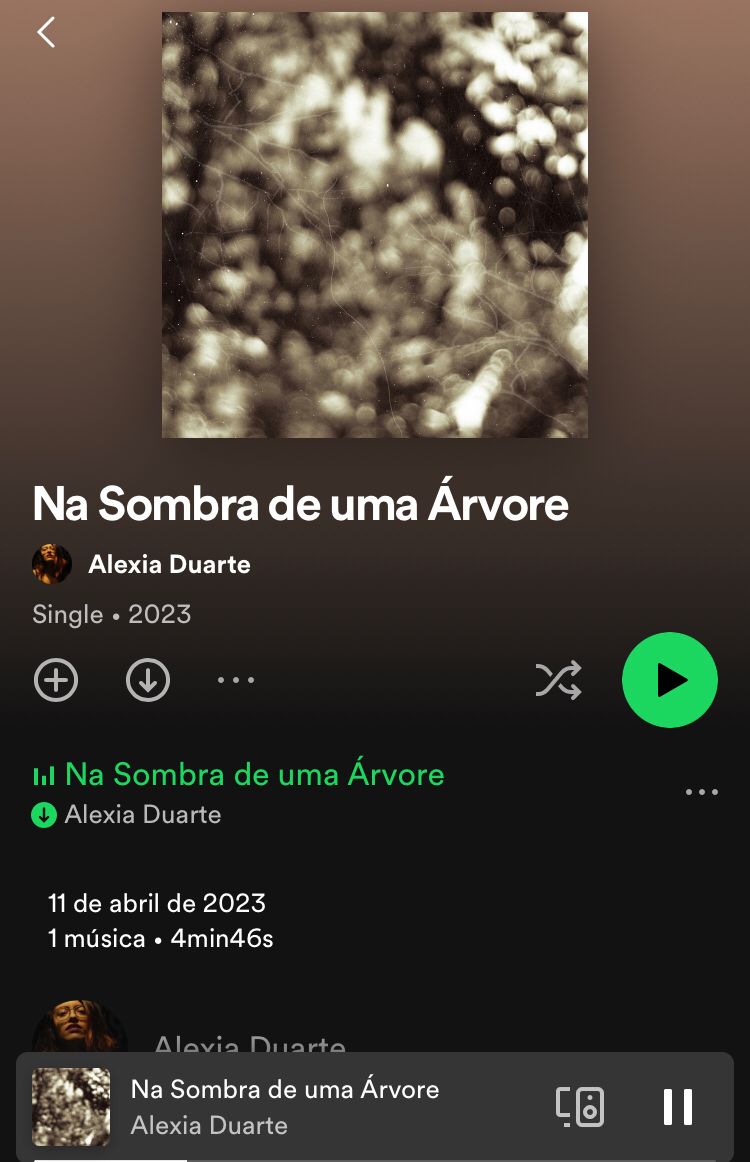Open Alexia Duarte's artist card at the bottom

[248, 1040]
